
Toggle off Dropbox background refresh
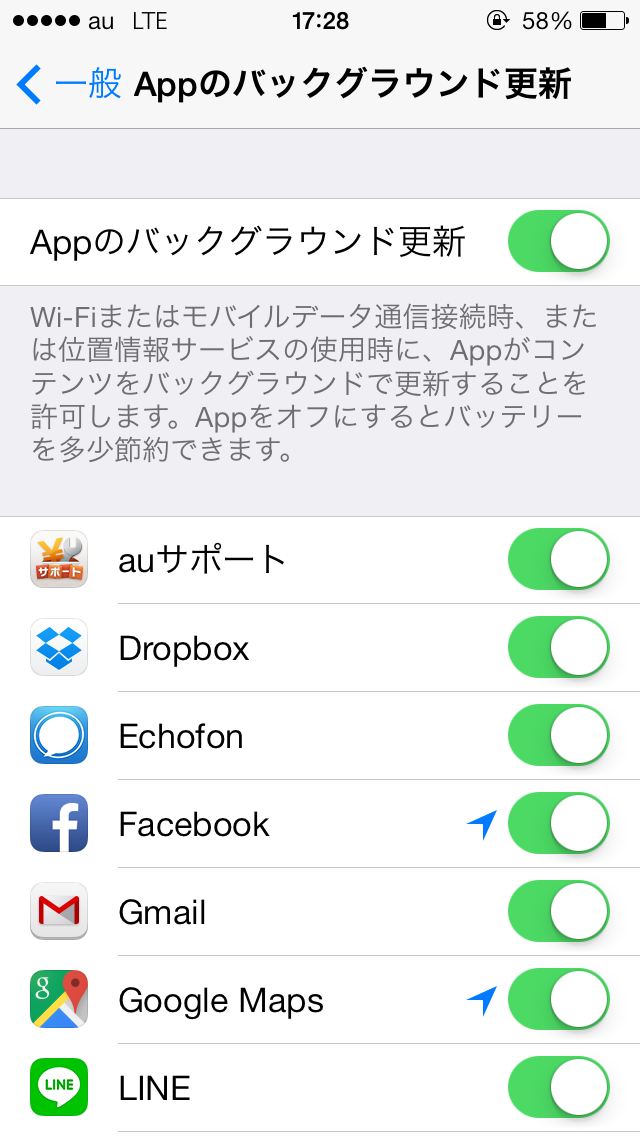(558, 648)
